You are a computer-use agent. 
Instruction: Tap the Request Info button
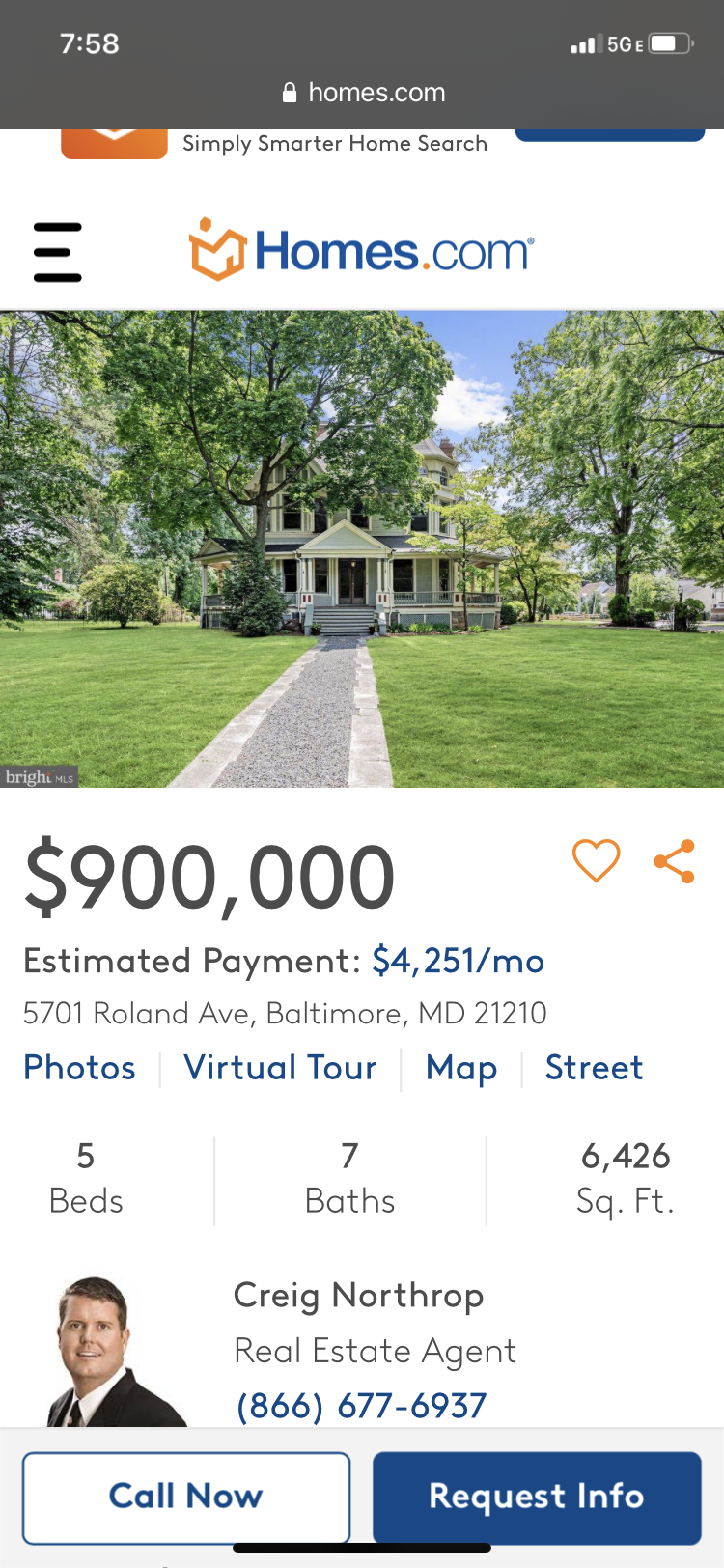[x=537, y=1497]
